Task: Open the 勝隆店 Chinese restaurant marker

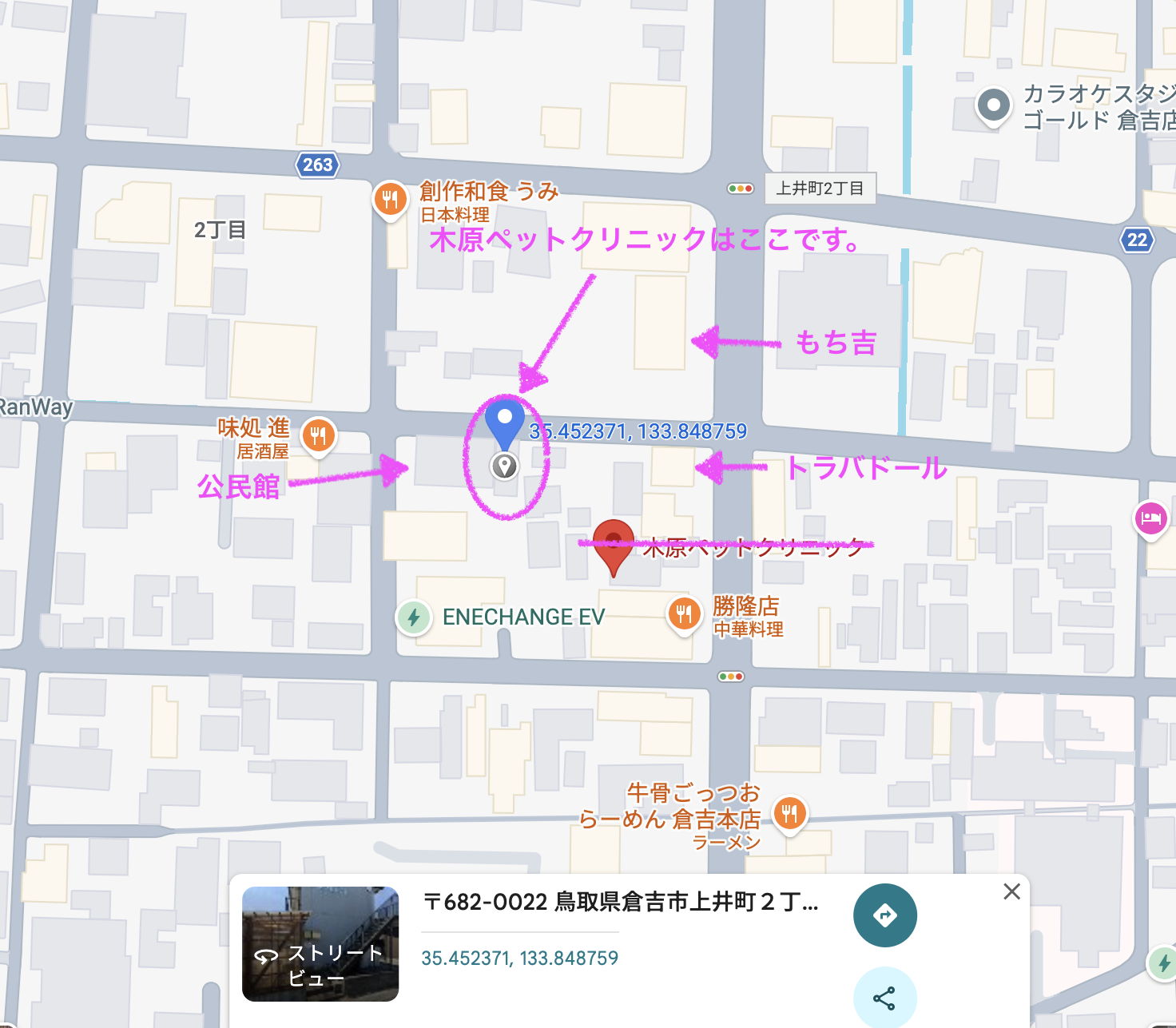Action: pyautogui.click(x=684, y=613)
